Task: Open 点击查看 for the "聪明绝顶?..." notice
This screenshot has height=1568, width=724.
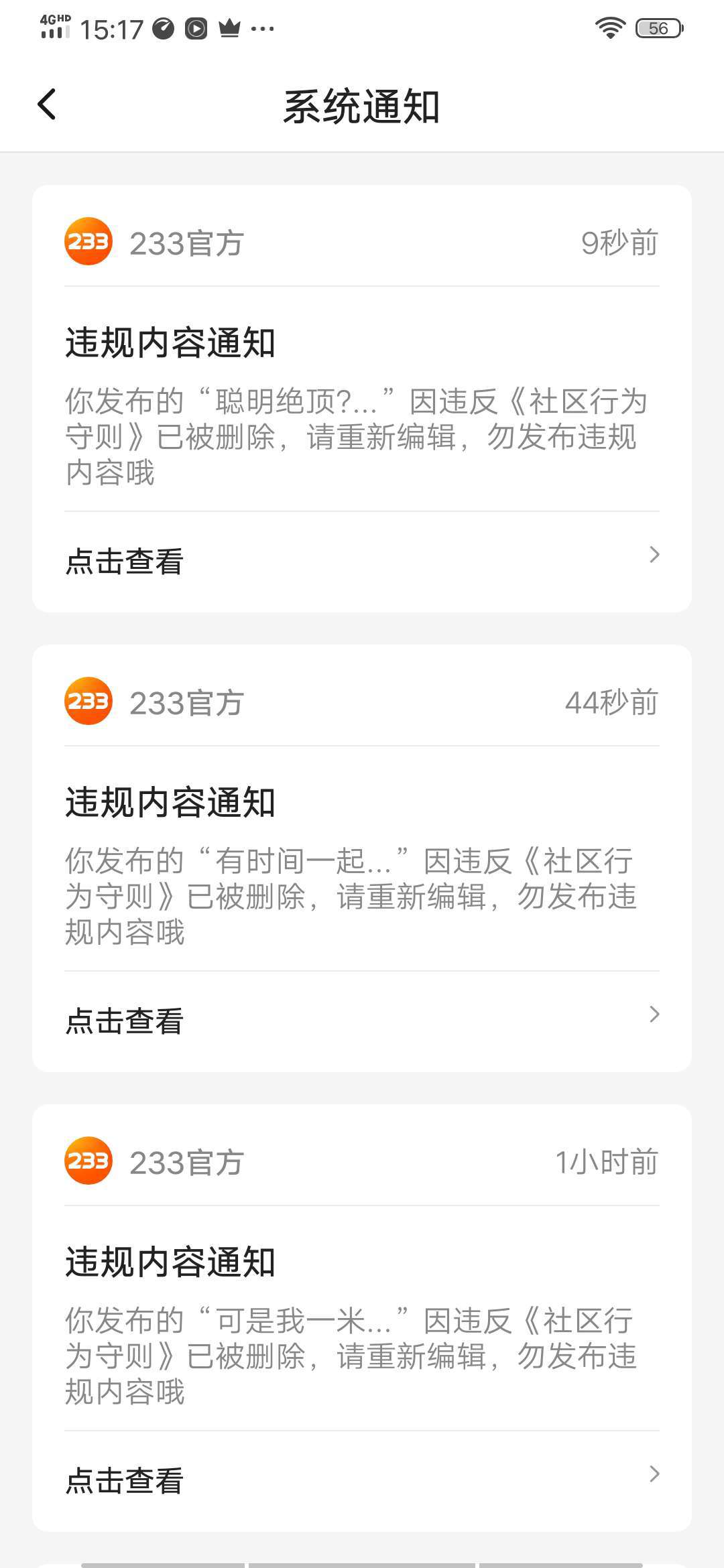Action: (362, 561)
